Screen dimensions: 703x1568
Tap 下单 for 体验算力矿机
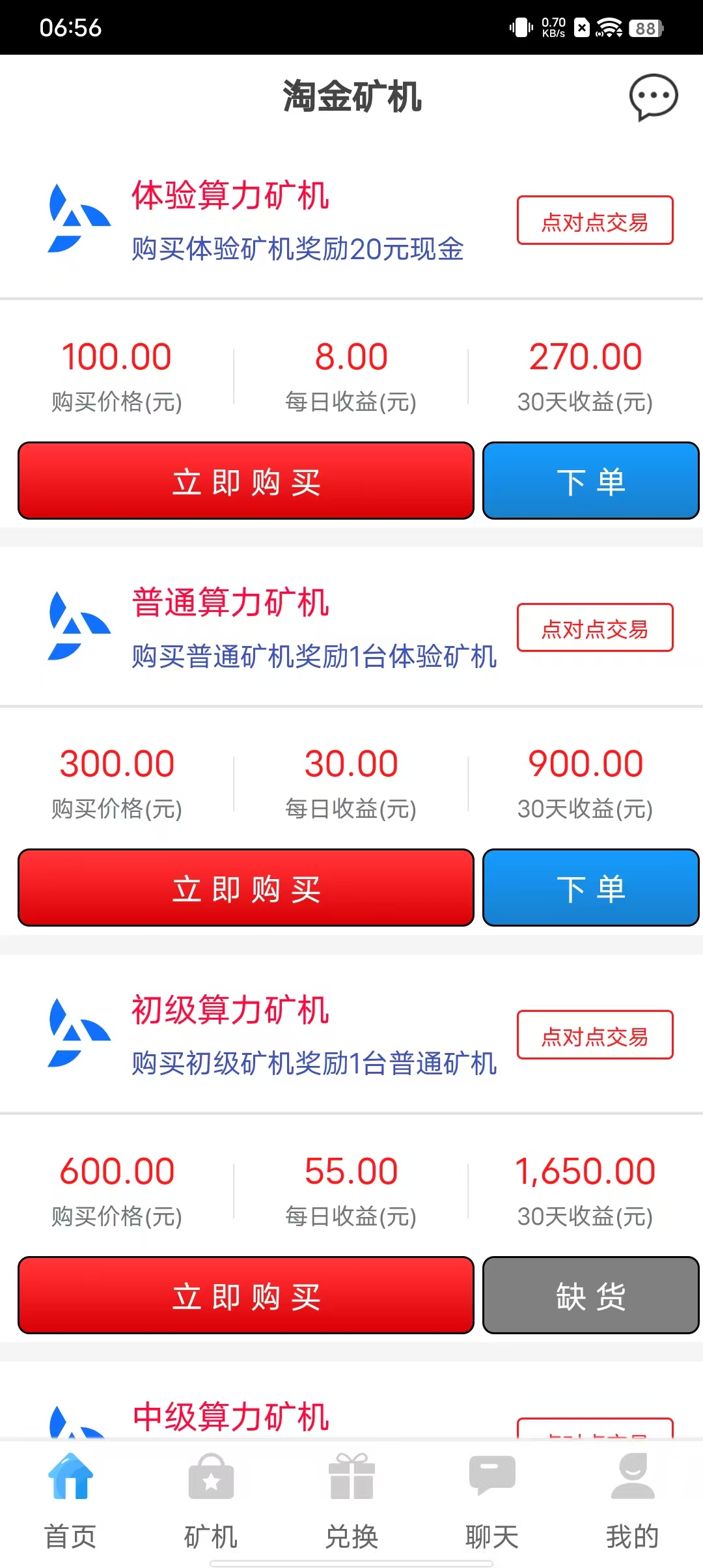click(591, 481)
